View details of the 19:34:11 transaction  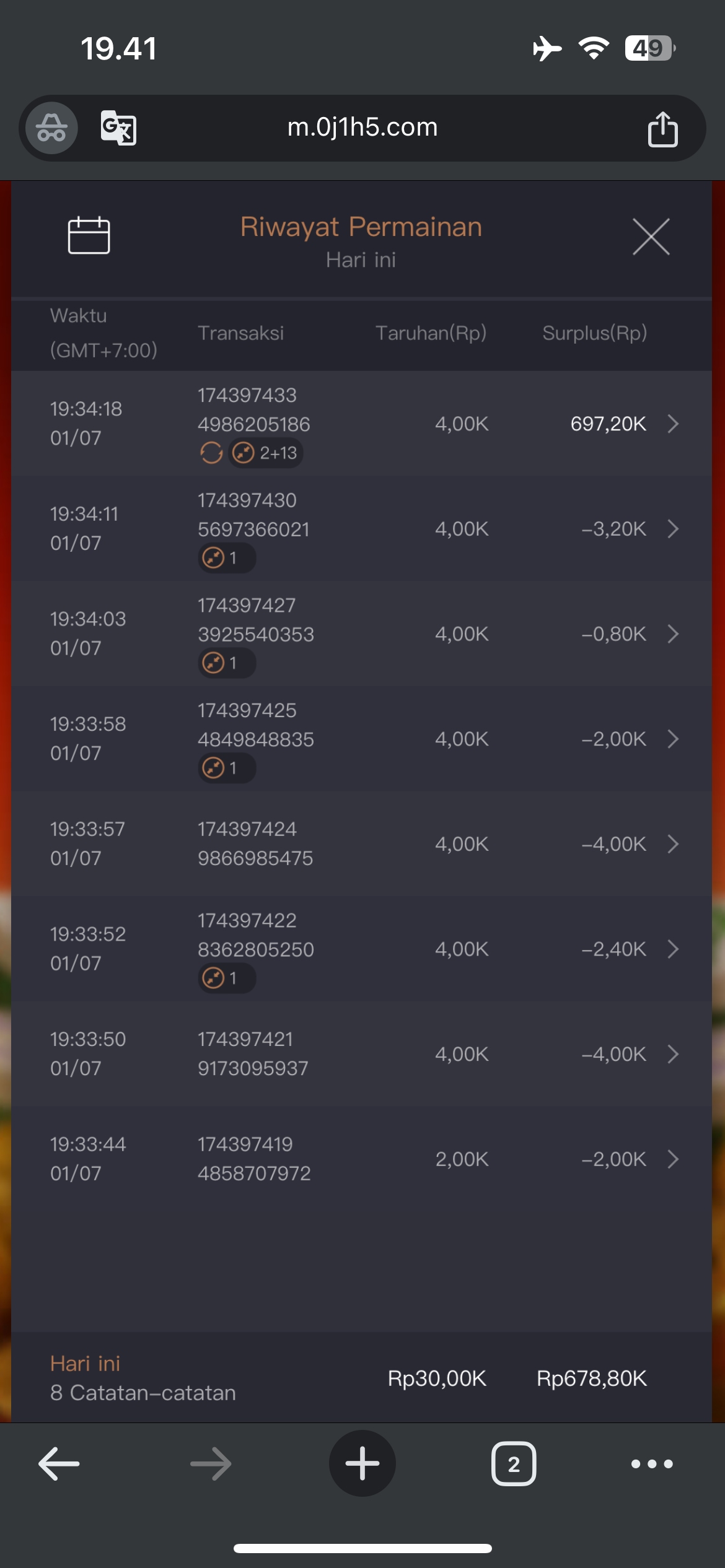pyautogui.click(x=672, y=529)
